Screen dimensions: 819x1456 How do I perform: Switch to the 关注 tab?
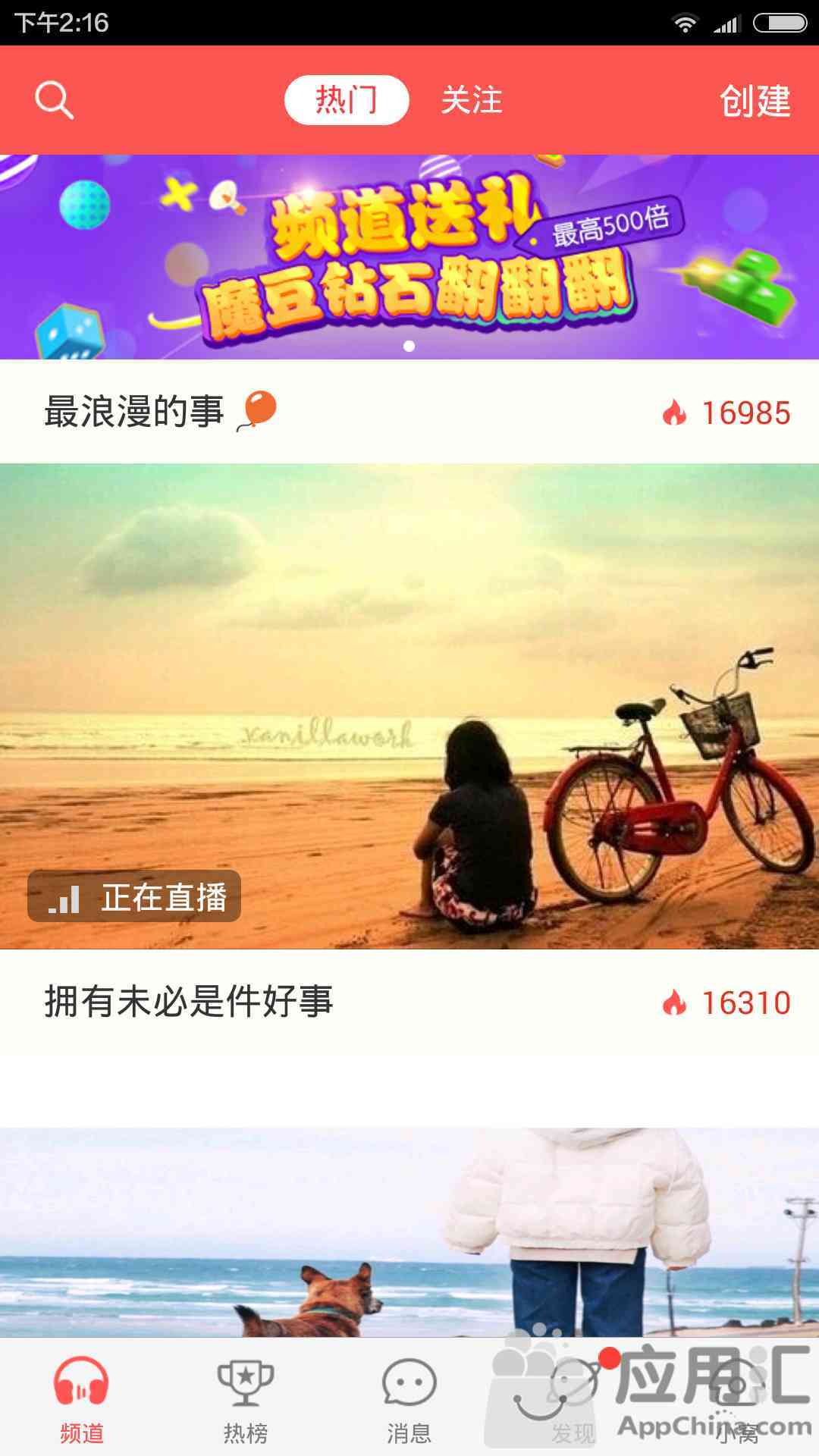click(x=472, y=100)
